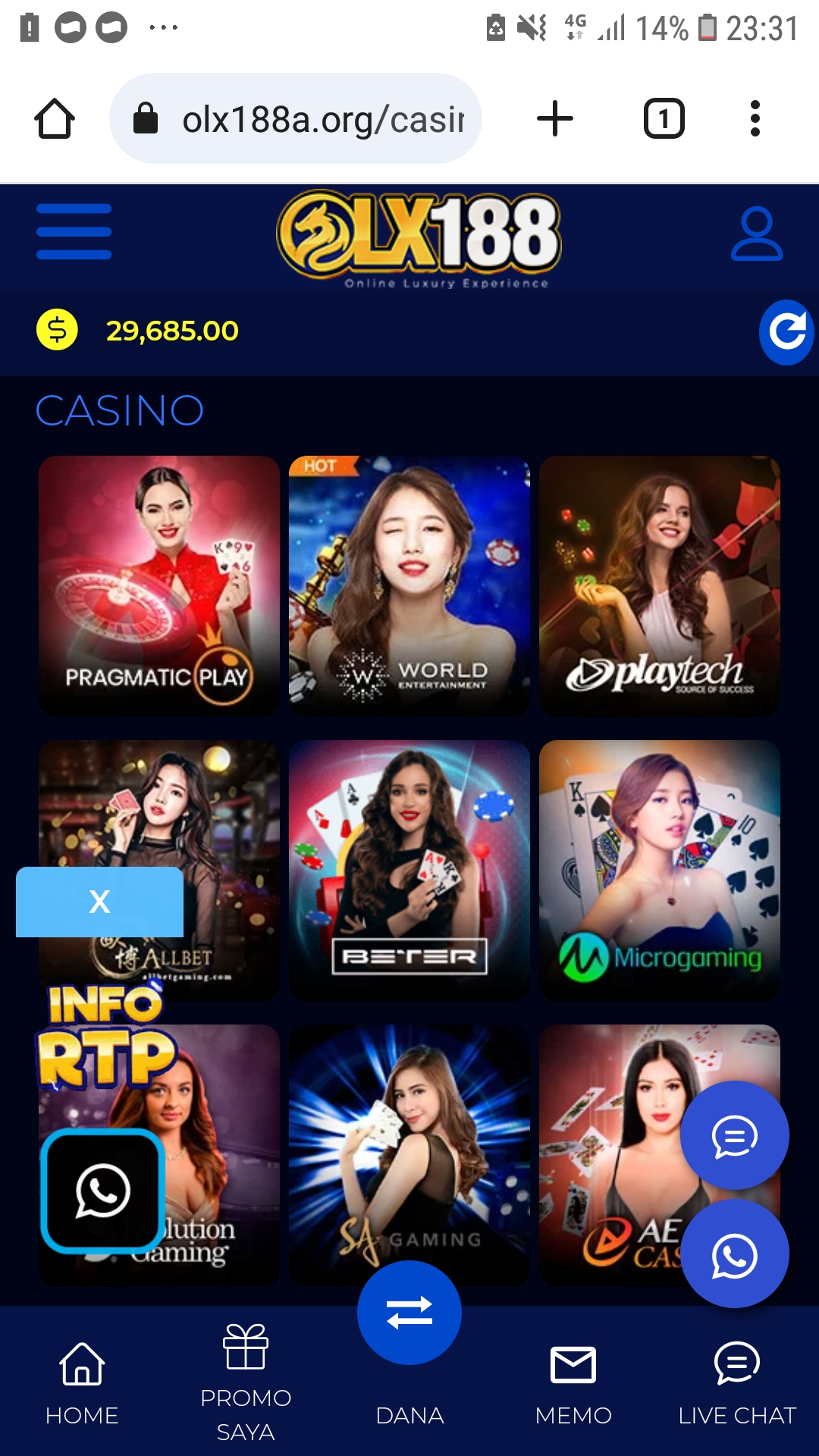Open the floating chat bubble button
Viewport: 819px width, 1456px height.
click(734, 1136)
